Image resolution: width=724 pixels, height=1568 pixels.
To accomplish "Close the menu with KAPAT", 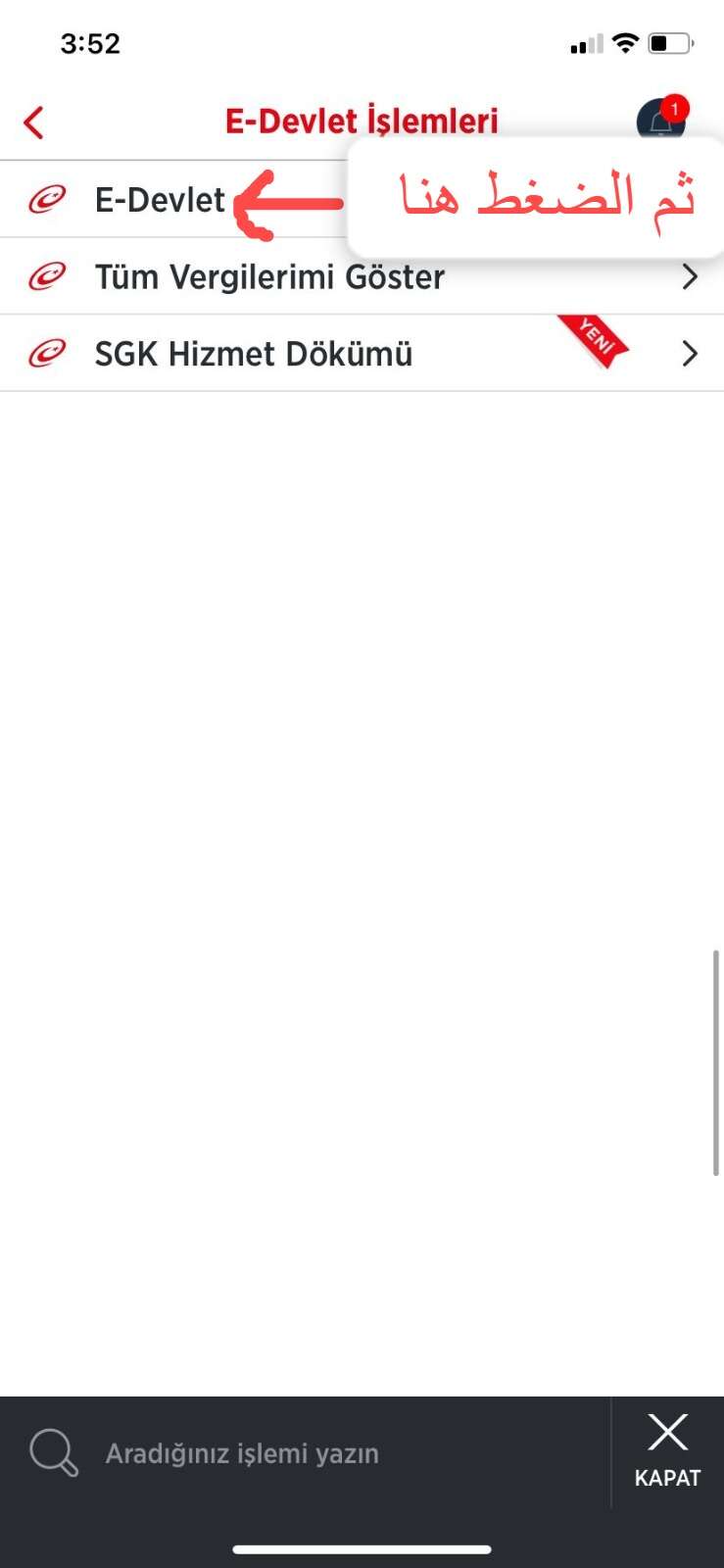I will pos(667,1451).
